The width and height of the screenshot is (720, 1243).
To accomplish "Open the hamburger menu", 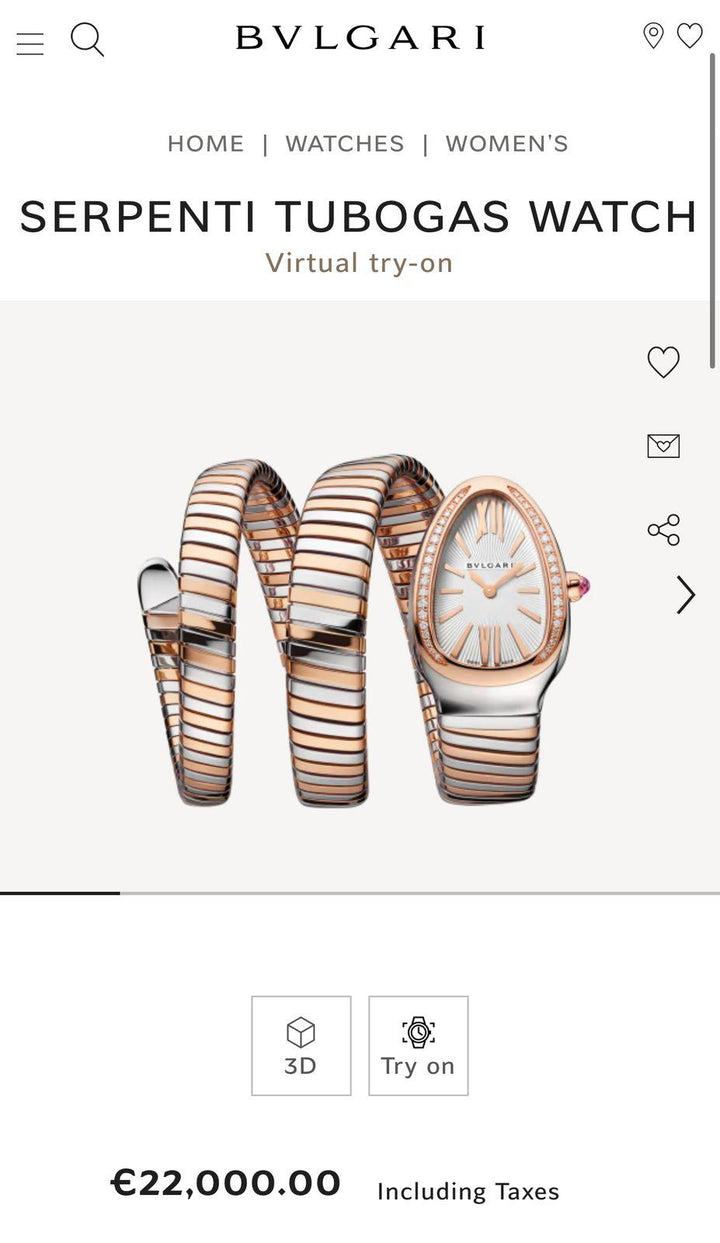I will [30, 43].
